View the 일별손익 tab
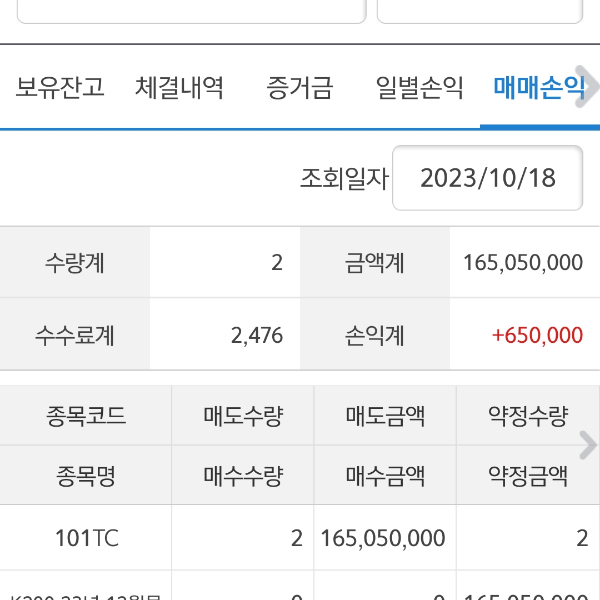This screenshot has height=600, width=600. 419,88
